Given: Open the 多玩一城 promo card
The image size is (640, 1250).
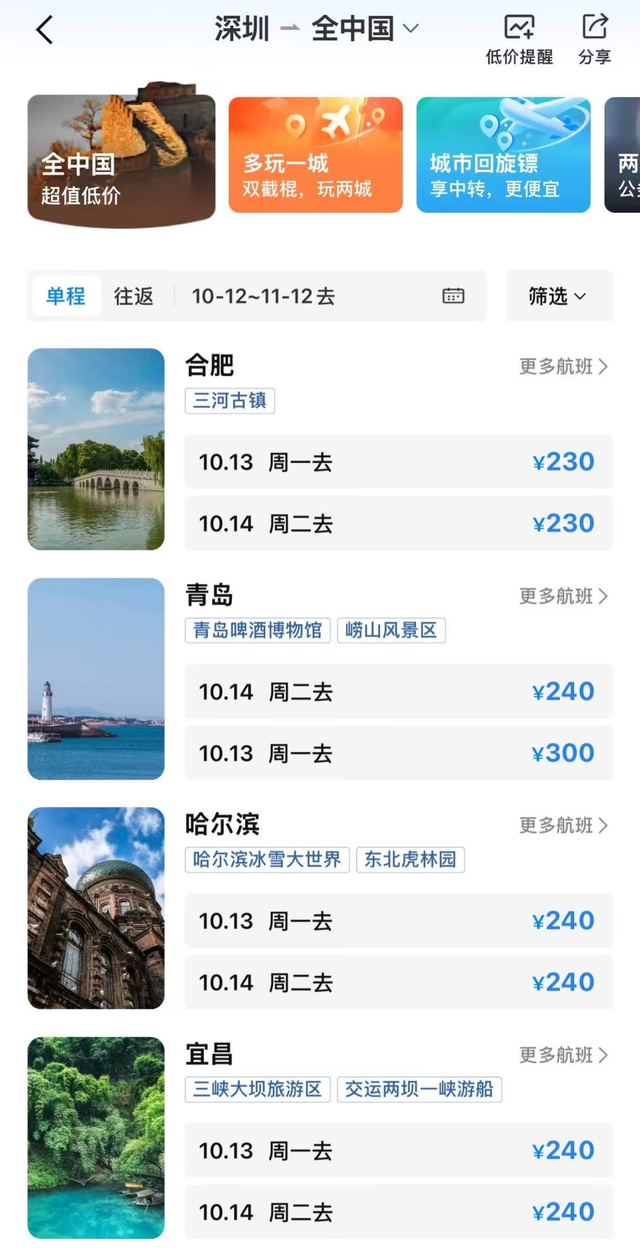Looking at the screenshot, I should click(x=315, y=155).
